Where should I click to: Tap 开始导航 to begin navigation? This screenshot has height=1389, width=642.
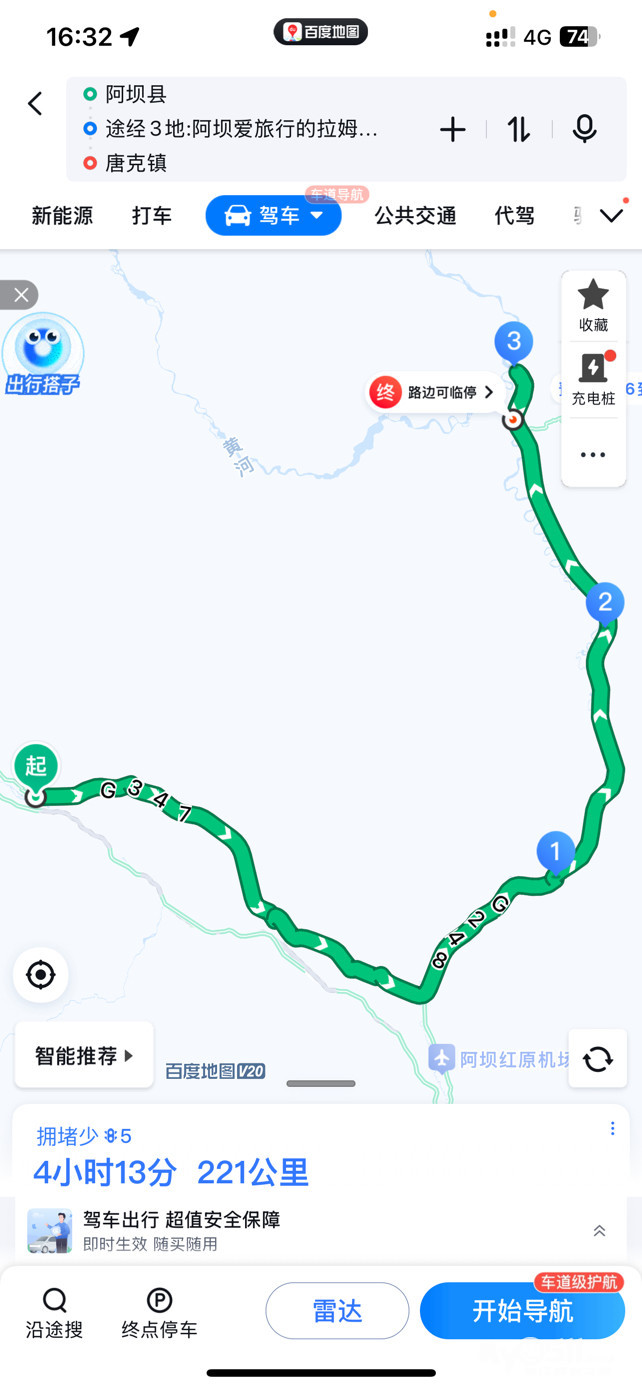point(522,1311)
